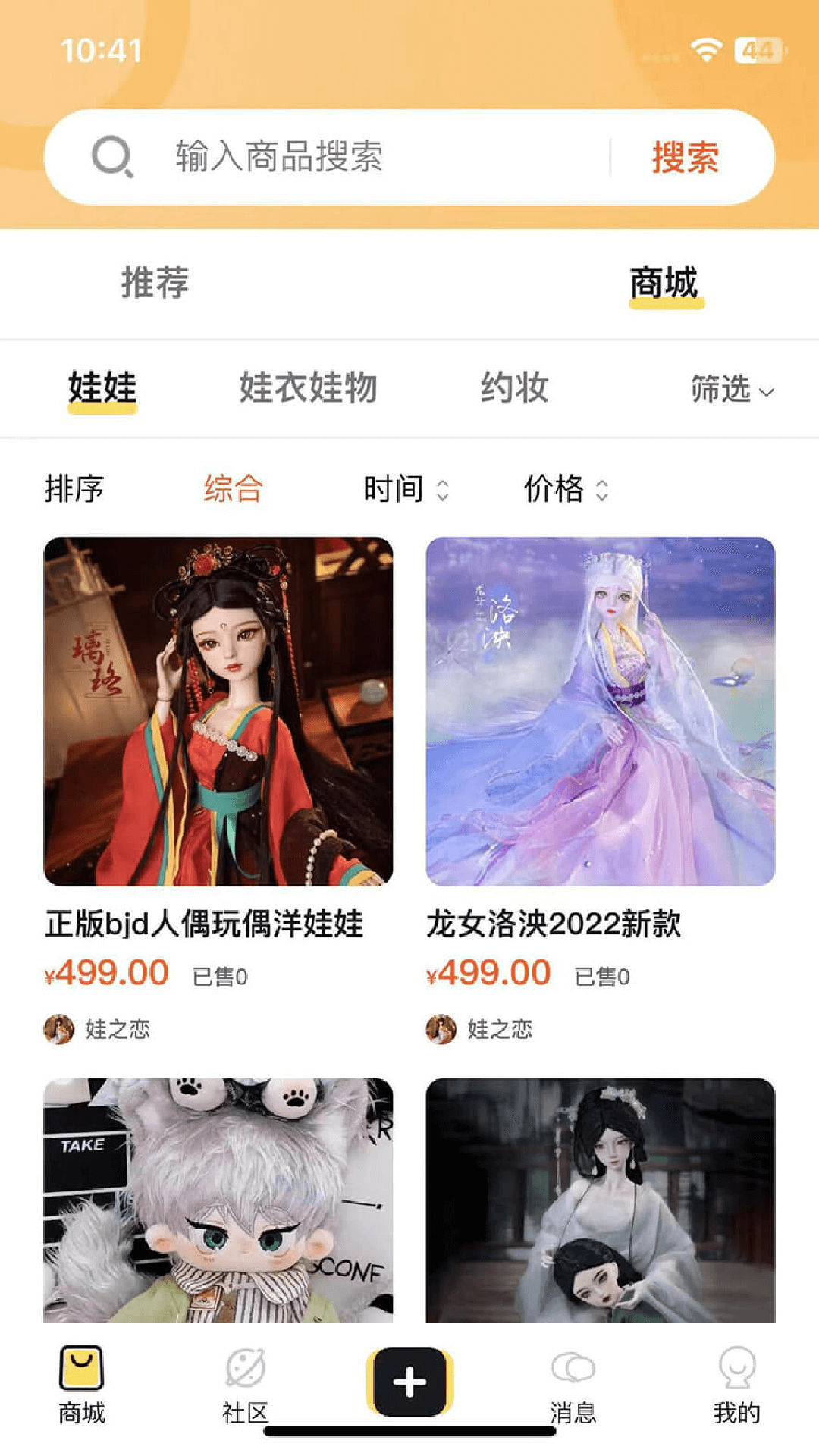Open the 筛选 filter dropdown

[730, 389]
